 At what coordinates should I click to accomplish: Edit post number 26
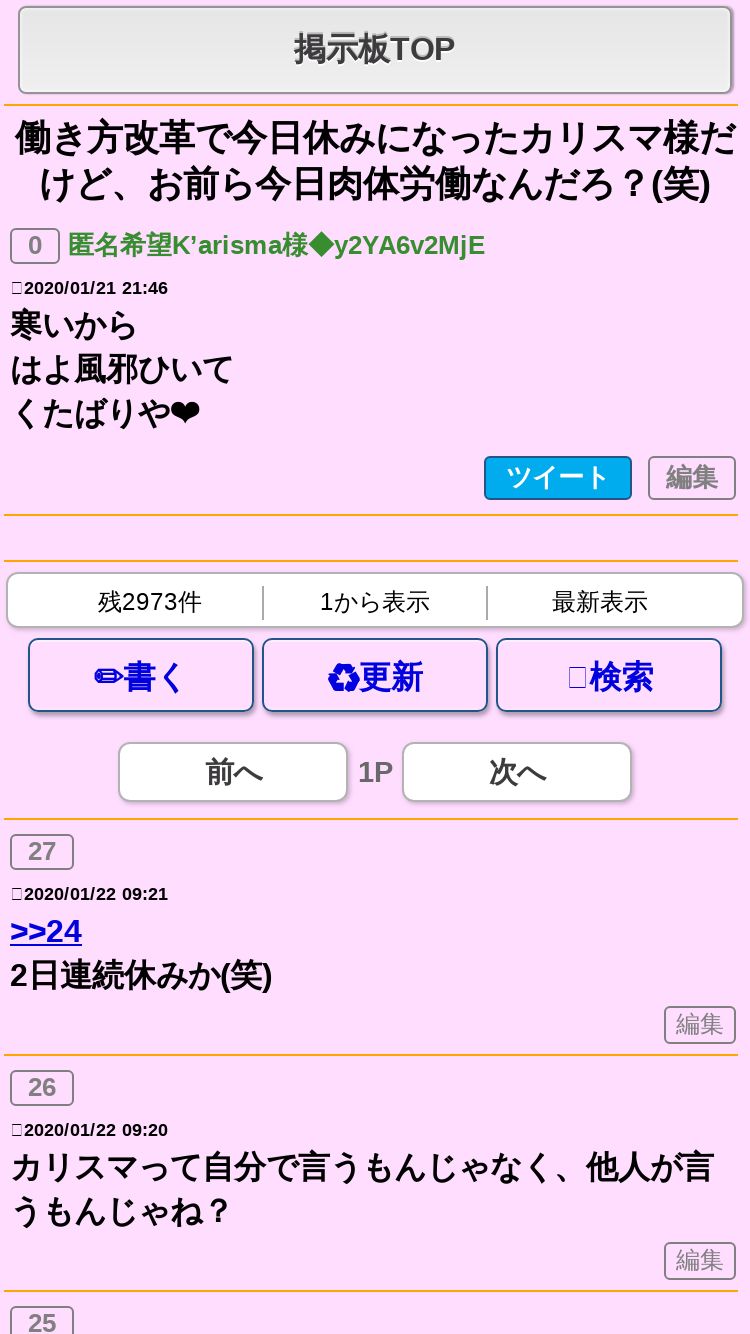coord(699,1261)
